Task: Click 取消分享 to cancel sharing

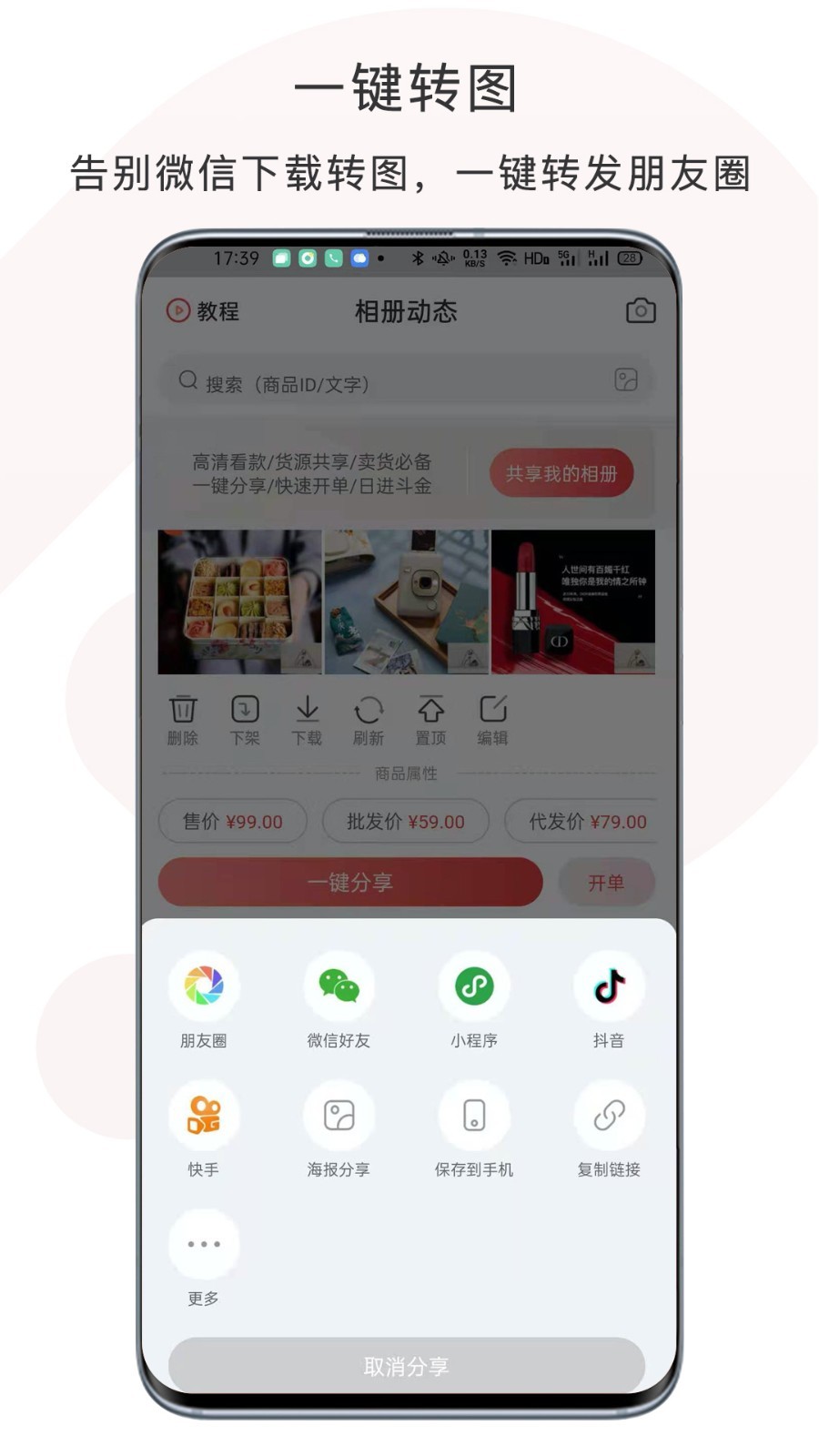Action: coord(406,1366)
